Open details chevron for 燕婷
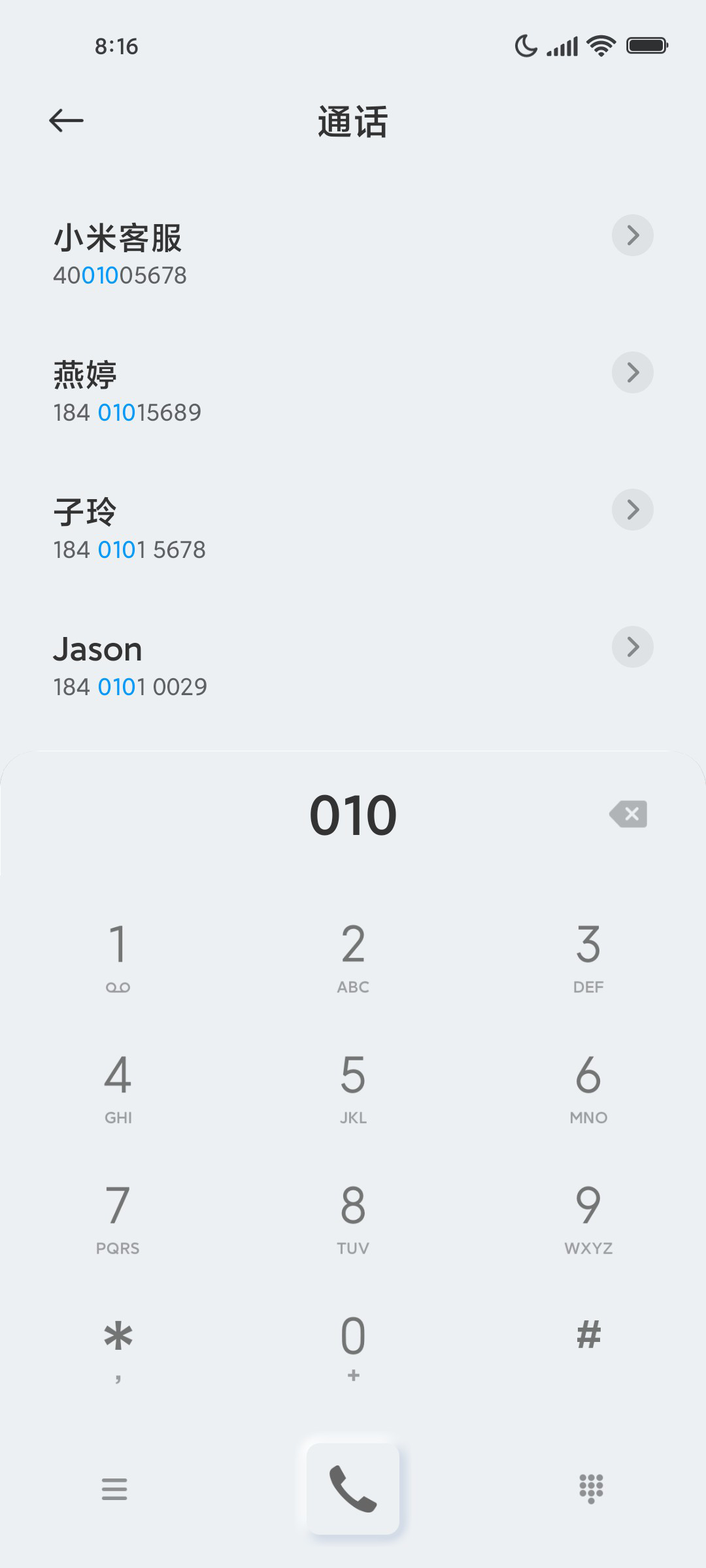Viewport: 706px width, 1568px height. tap(632, 372)
